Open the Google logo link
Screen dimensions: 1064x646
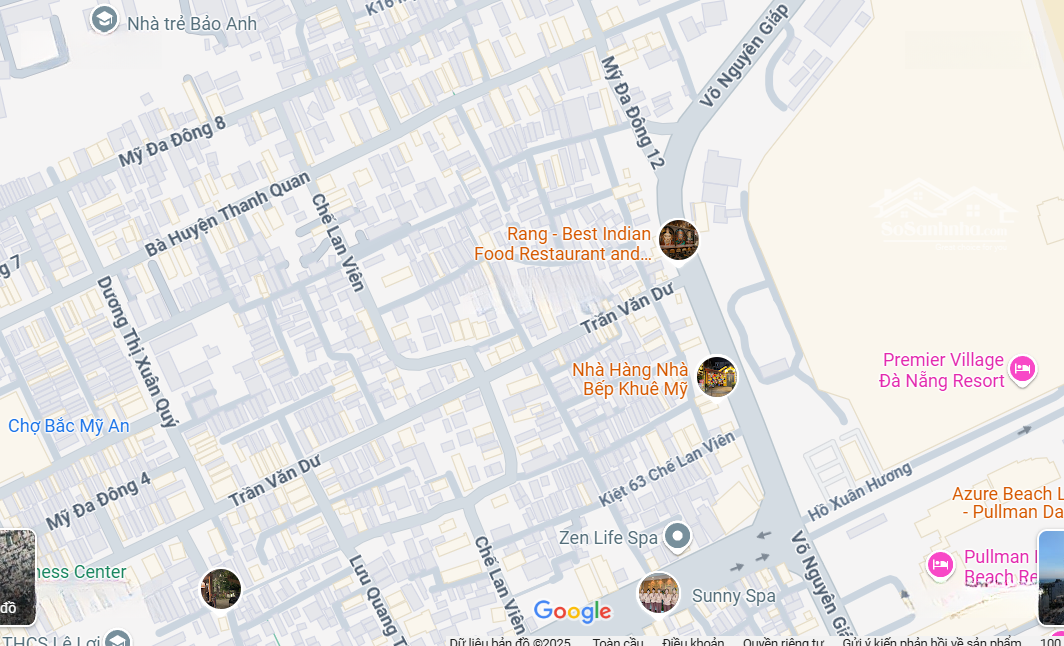tap(572, 611)
